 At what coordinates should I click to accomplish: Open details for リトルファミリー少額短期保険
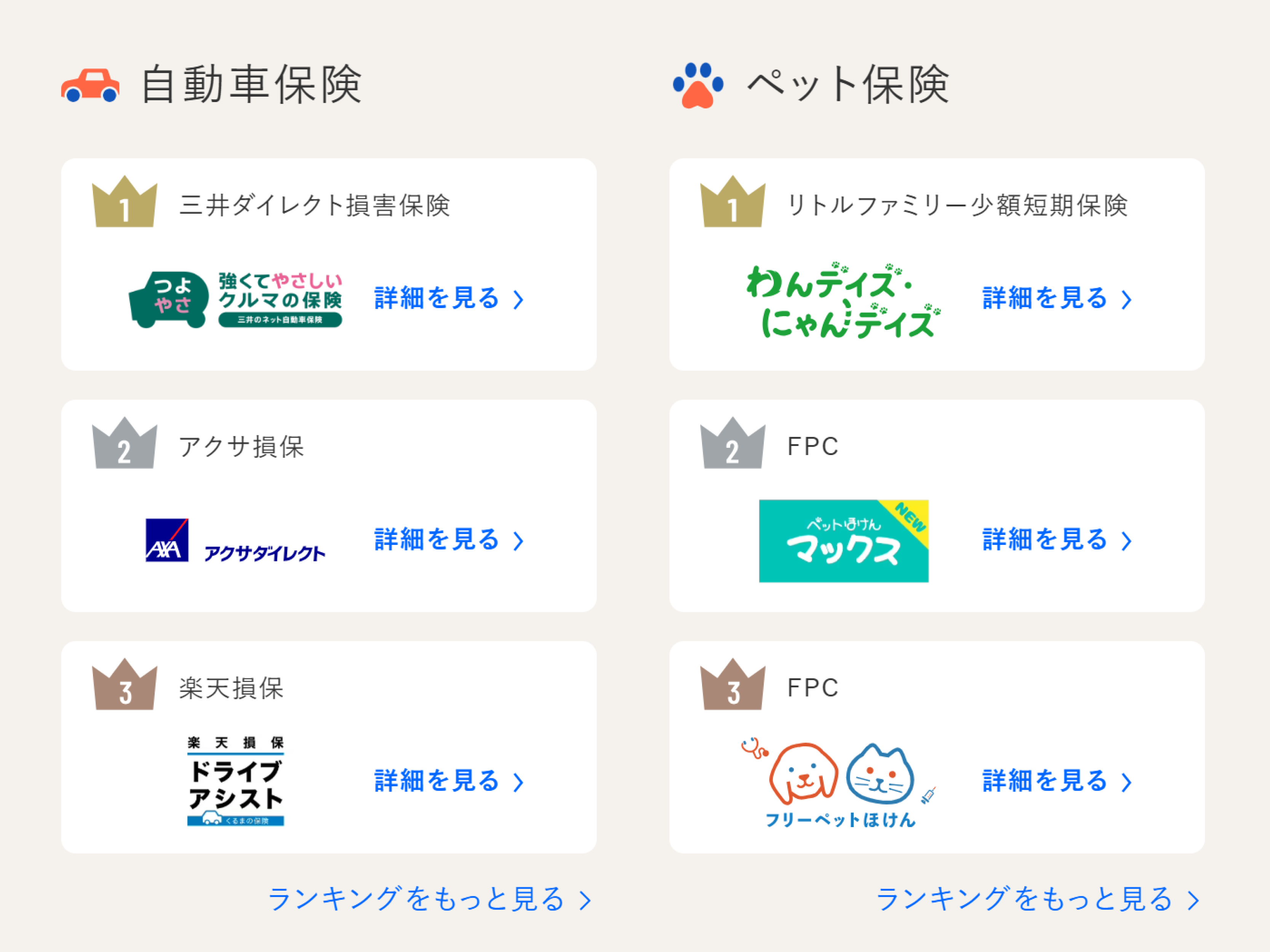[1056, 299]
